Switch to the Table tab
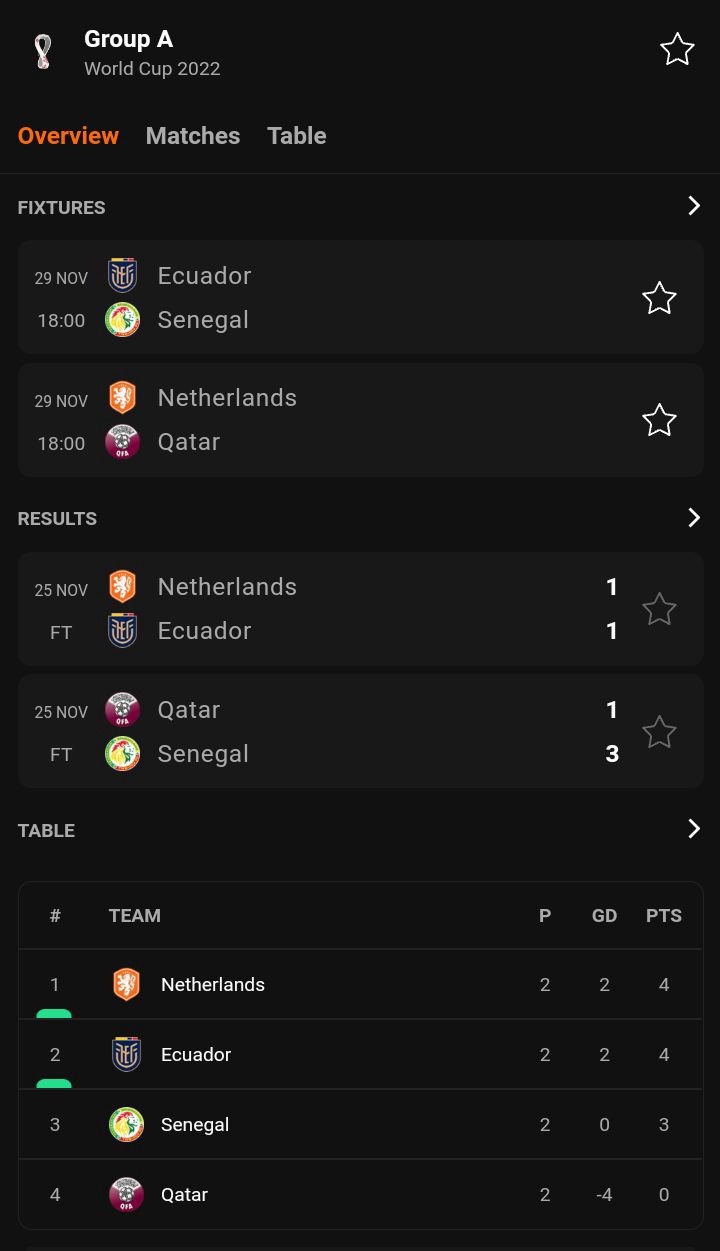 click(x=297, y=136)
